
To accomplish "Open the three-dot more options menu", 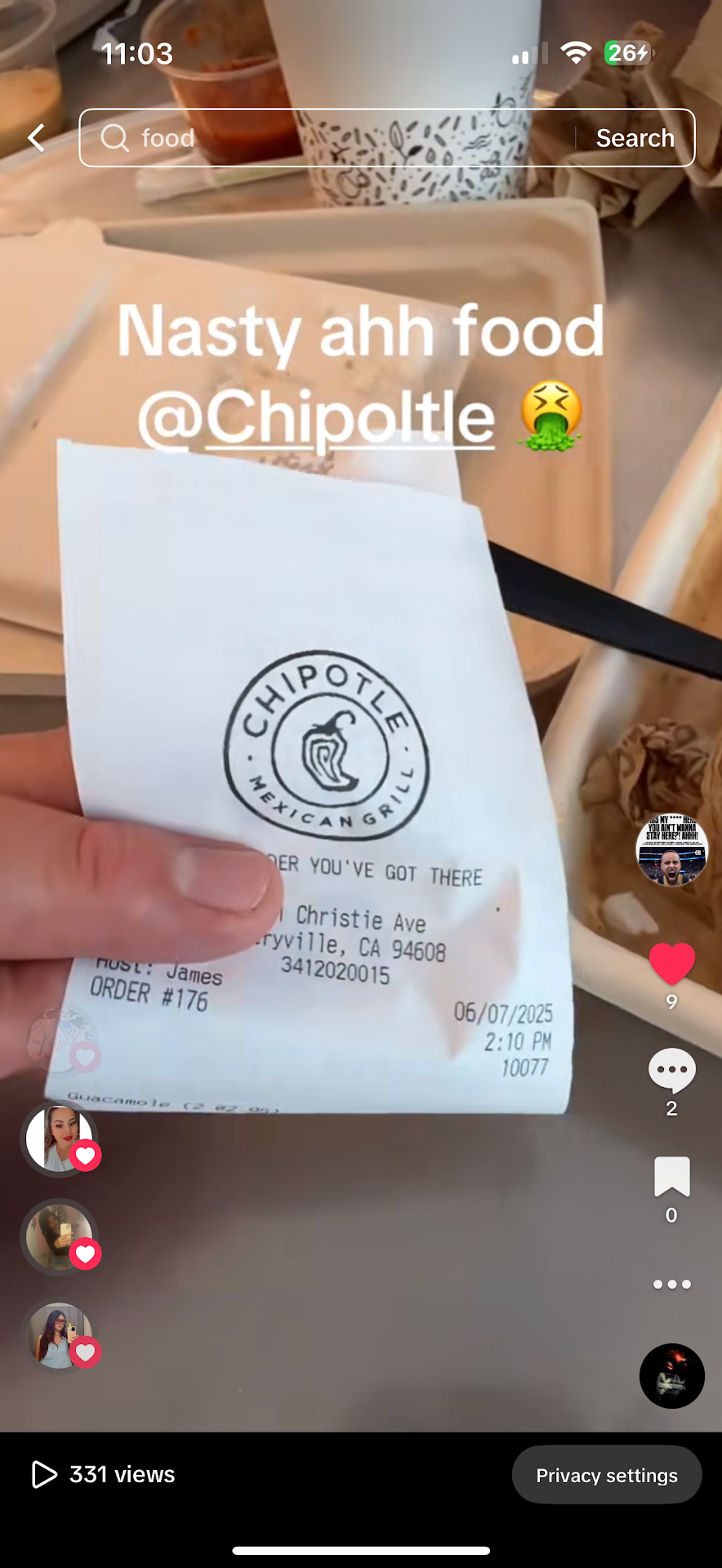I will (x=671, y=1284).
